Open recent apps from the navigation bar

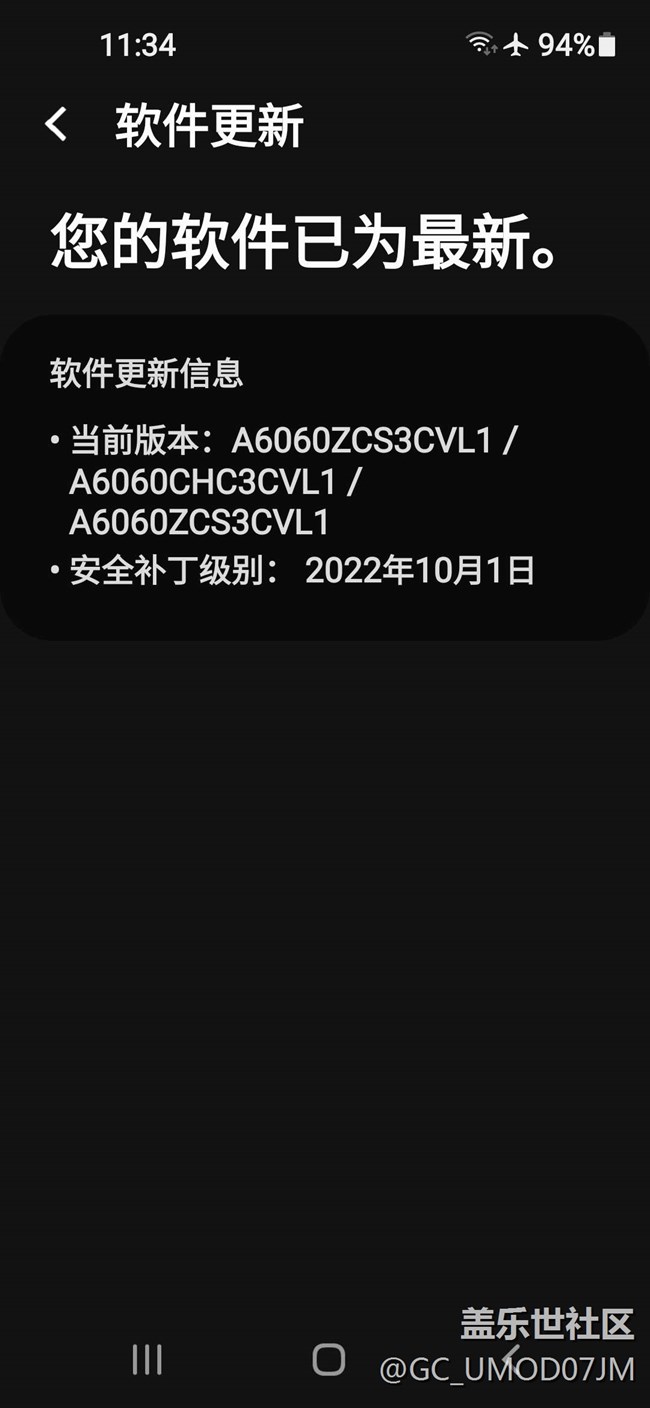coord(147,1359)
